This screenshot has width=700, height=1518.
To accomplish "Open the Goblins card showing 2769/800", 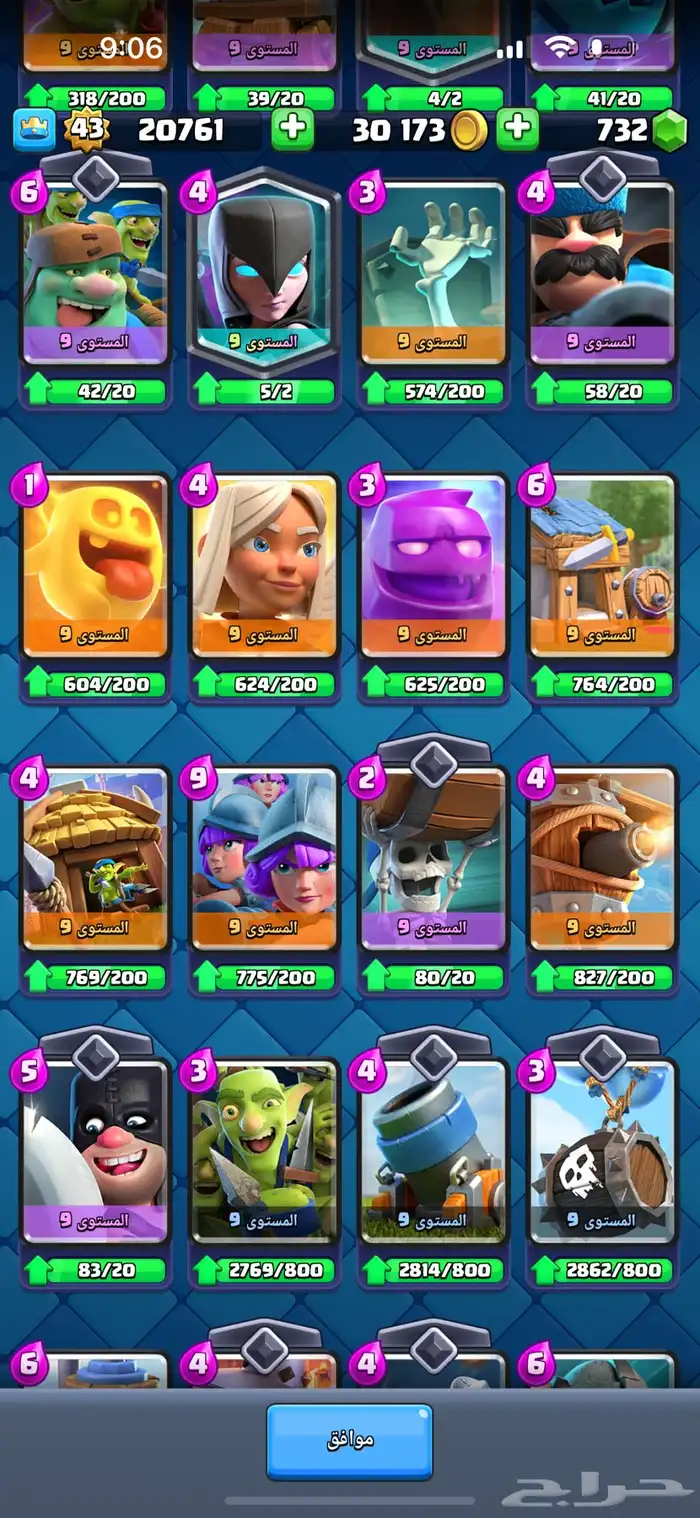I will pos(264,1152).
